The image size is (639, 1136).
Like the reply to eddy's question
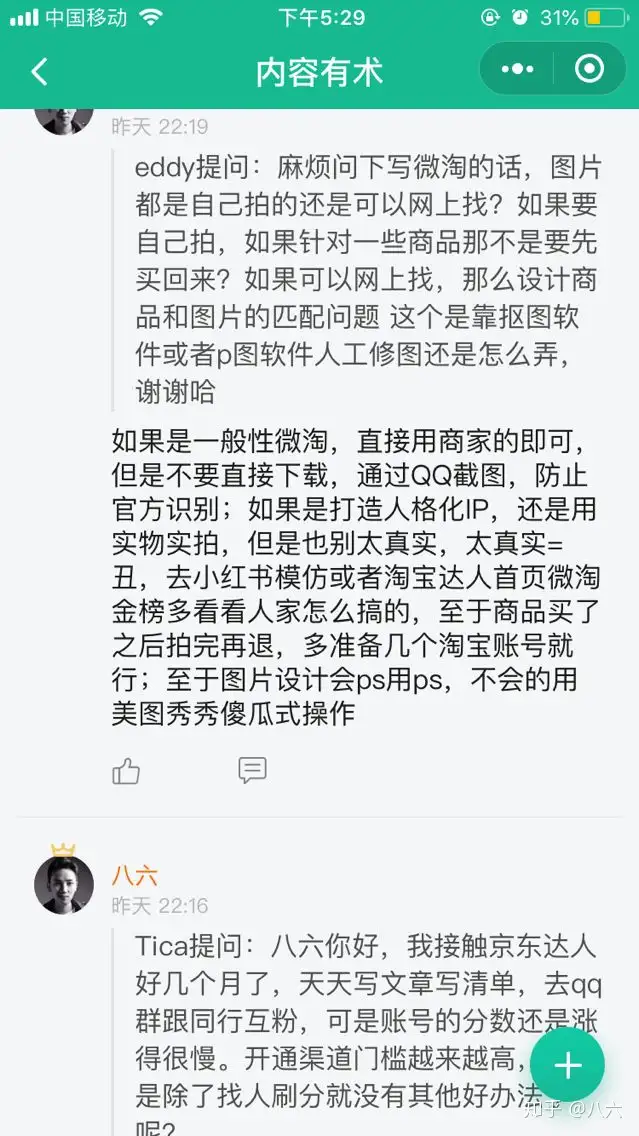pyautogui.click(x=126, y=770)
